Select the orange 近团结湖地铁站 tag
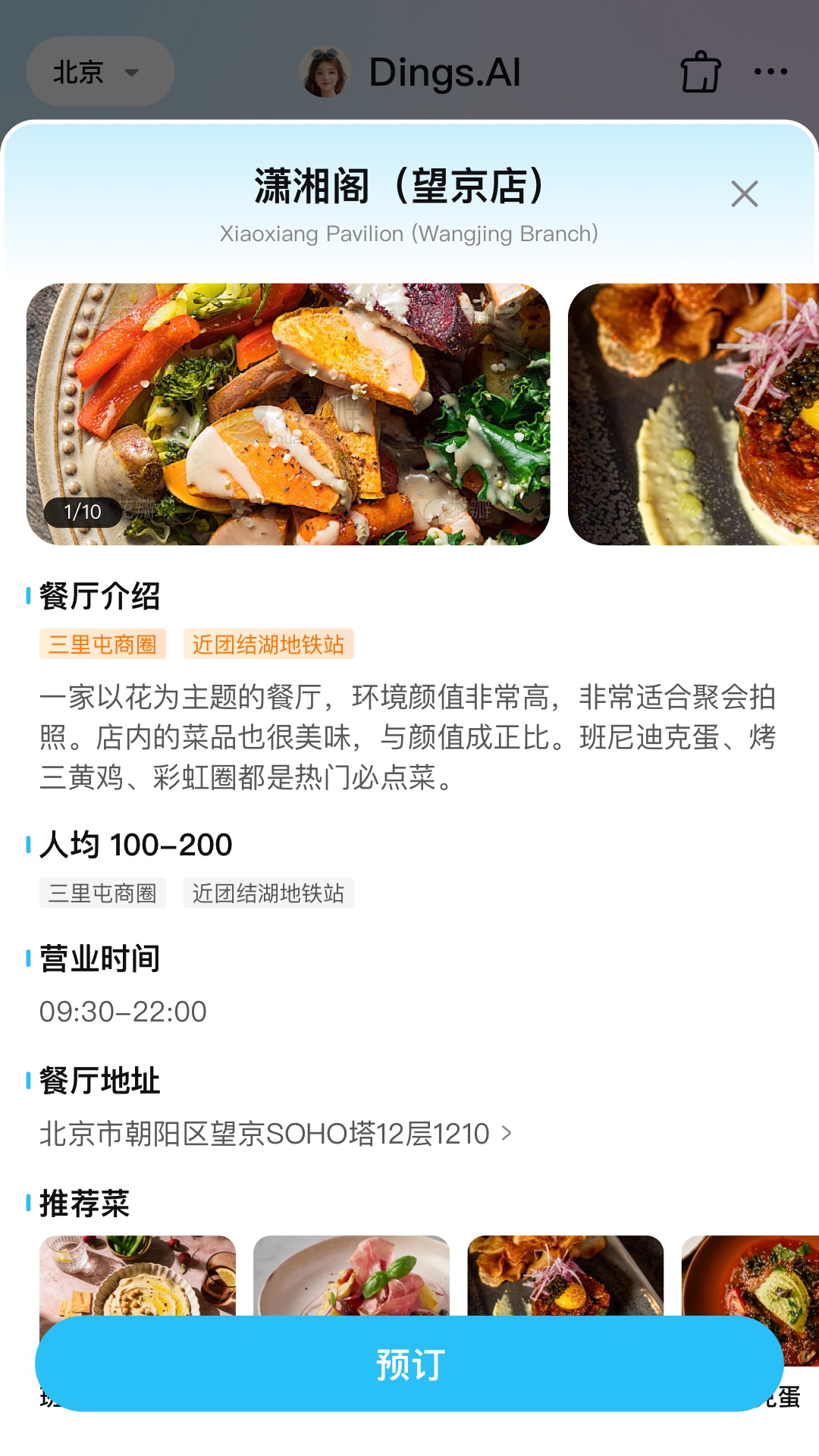The image size is (819, 1456). (x=269, y=645)
